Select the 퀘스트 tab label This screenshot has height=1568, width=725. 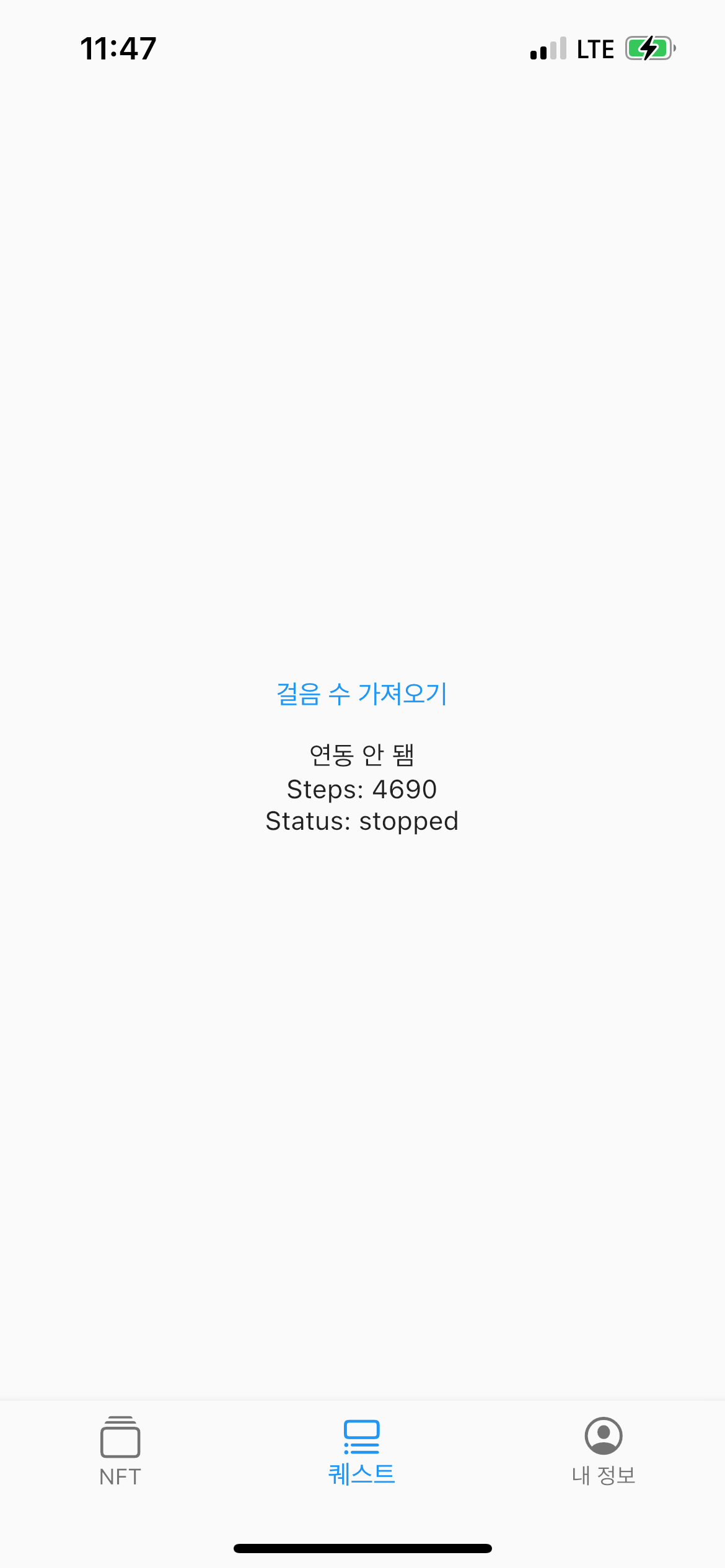coord(362,1474)
